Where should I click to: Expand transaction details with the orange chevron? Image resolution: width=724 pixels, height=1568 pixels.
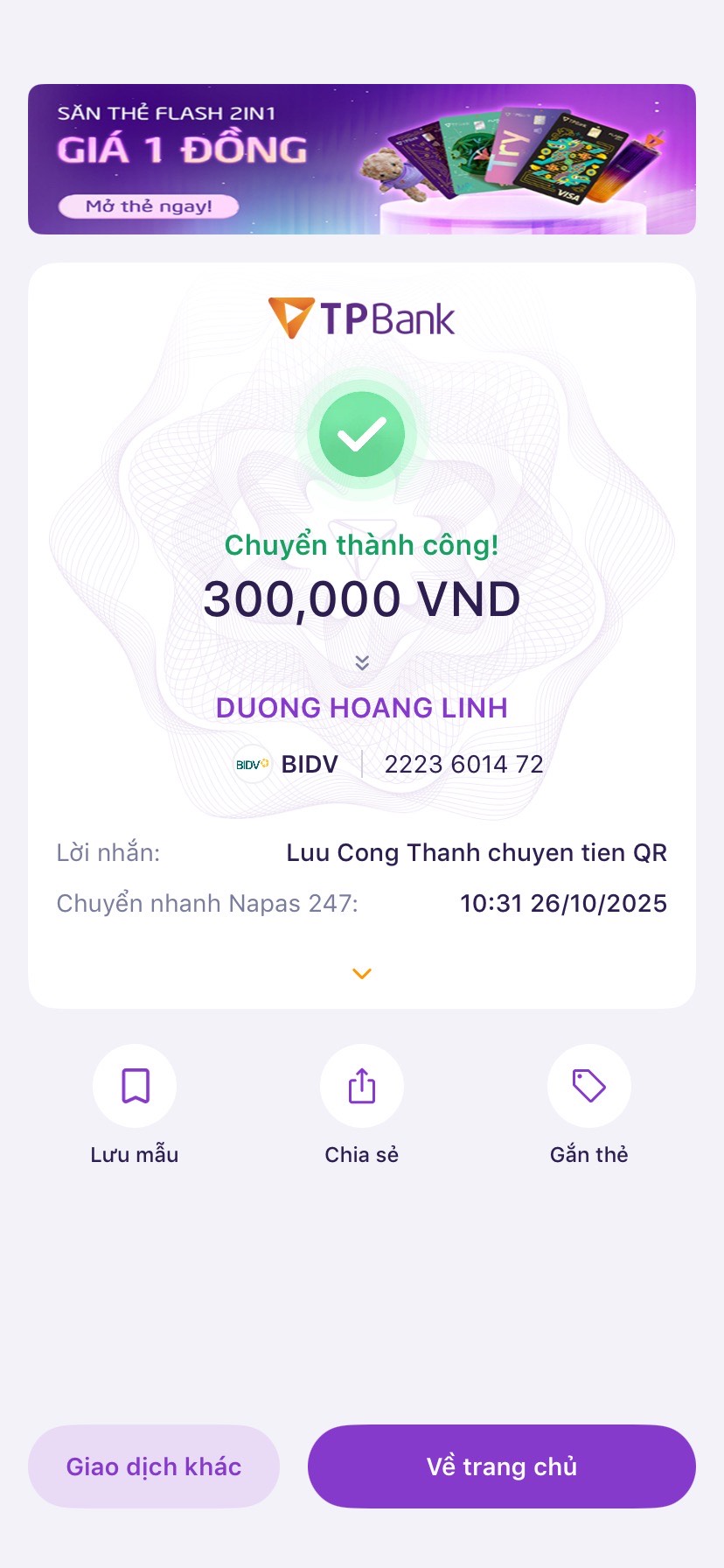(x=362, y=974)
